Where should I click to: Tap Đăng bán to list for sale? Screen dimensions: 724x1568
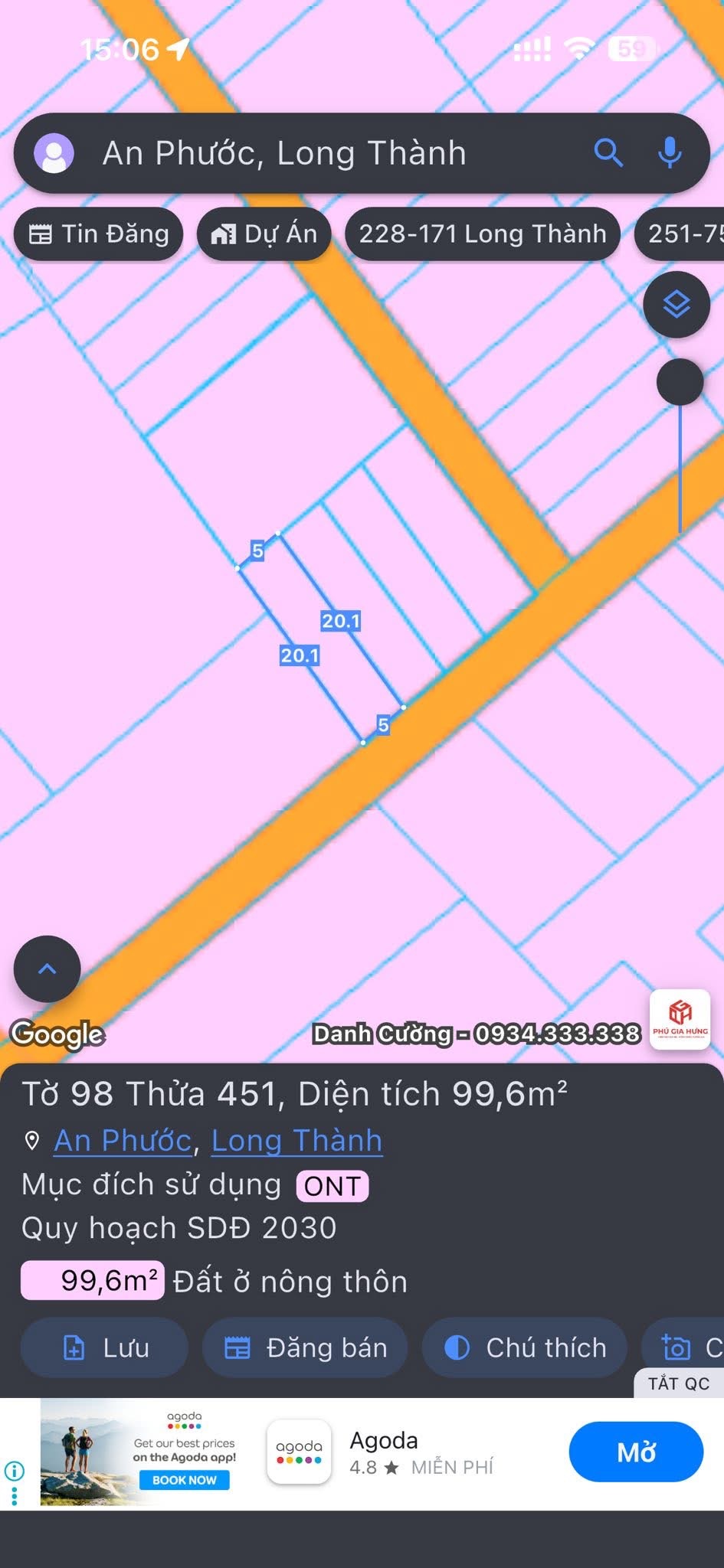(305, 1347)
